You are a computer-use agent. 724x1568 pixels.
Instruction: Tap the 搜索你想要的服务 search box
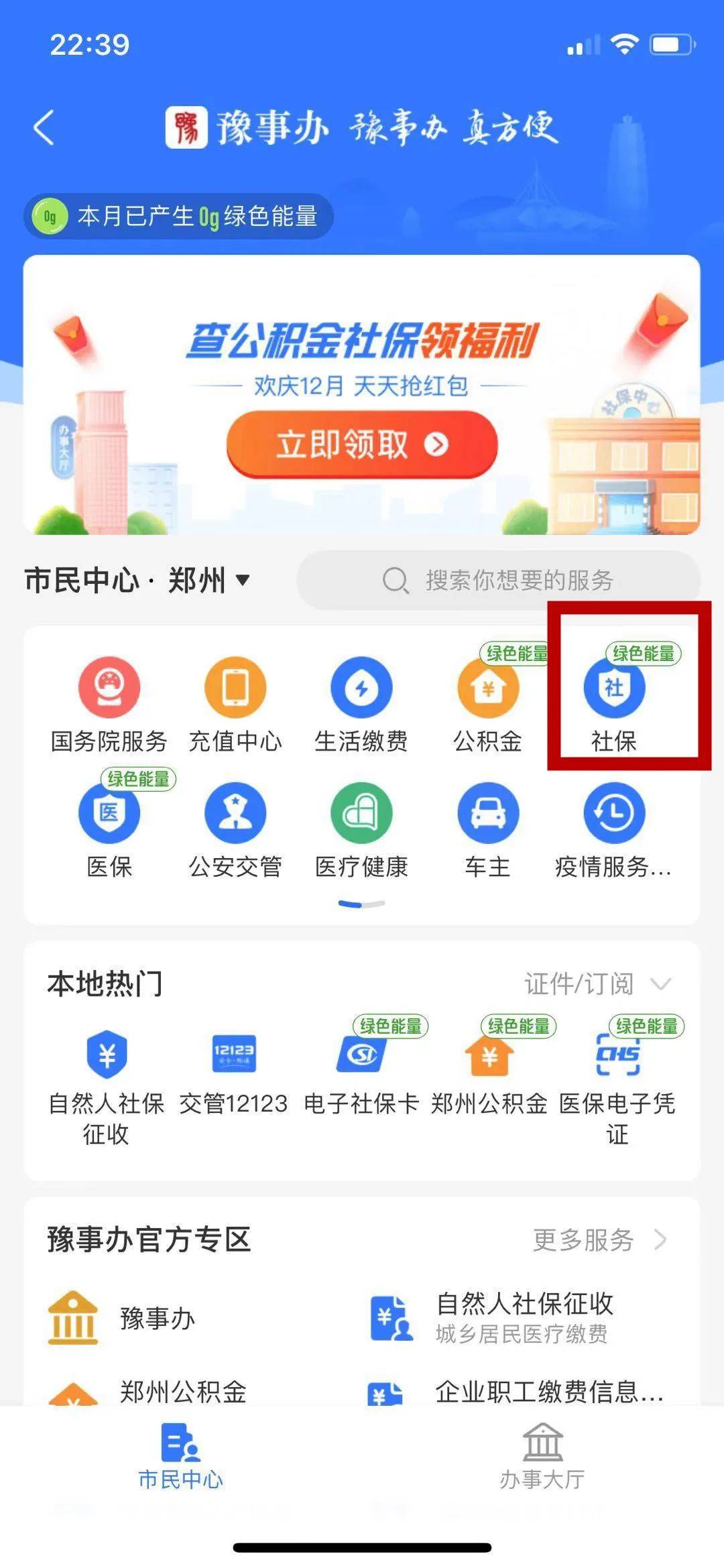point(498,580)
